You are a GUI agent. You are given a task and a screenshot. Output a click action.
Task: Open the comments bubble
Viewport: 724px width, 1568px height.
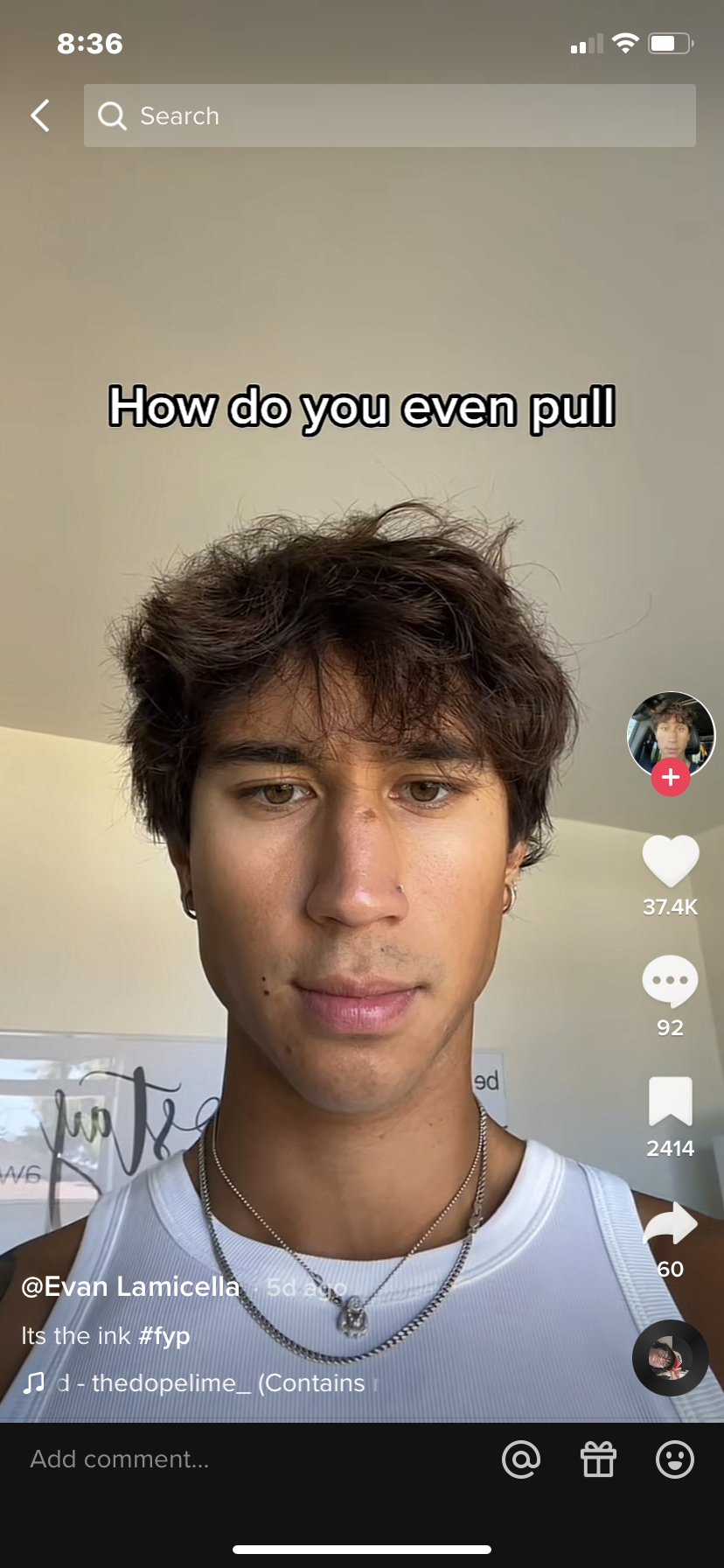tap(671, 982)
